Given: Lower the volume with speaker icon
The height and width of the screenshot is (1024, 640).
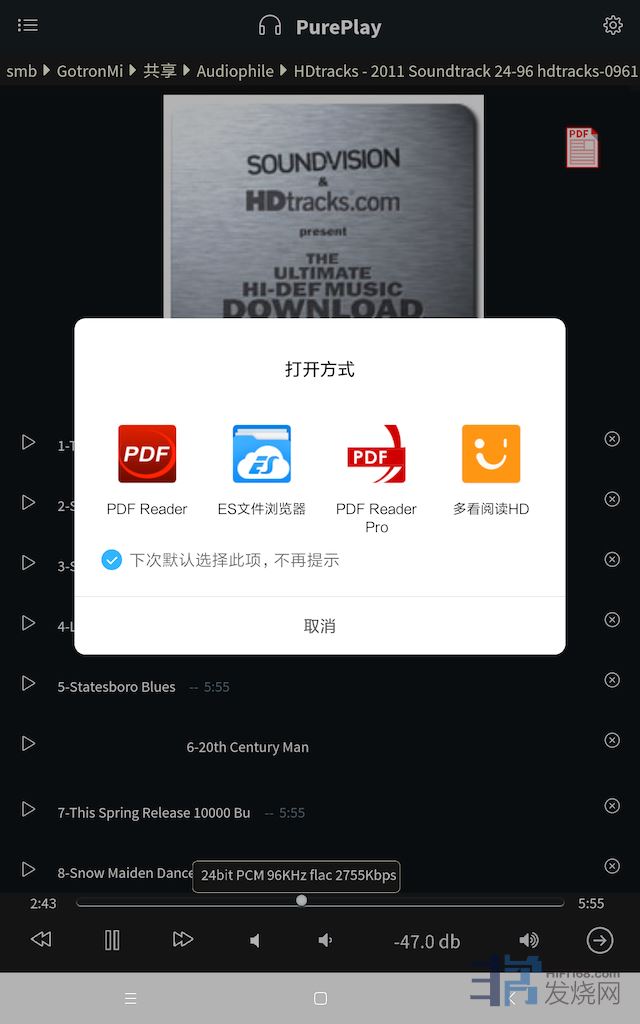Looking at the screenshot, I should pyautogui.click(x=325, y=940).
